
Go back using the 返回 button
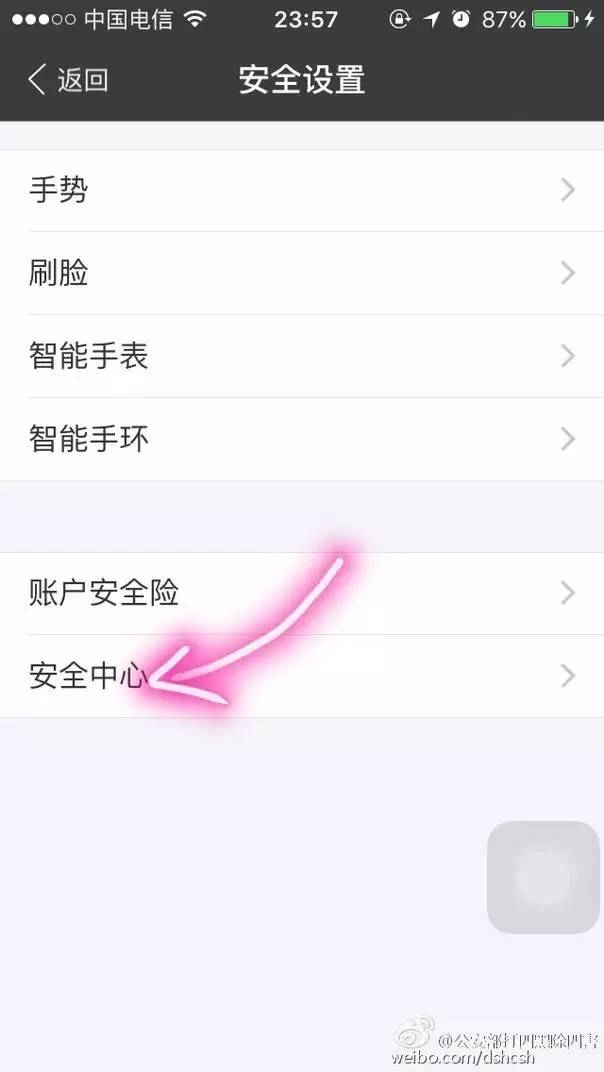tap(68, 80)
